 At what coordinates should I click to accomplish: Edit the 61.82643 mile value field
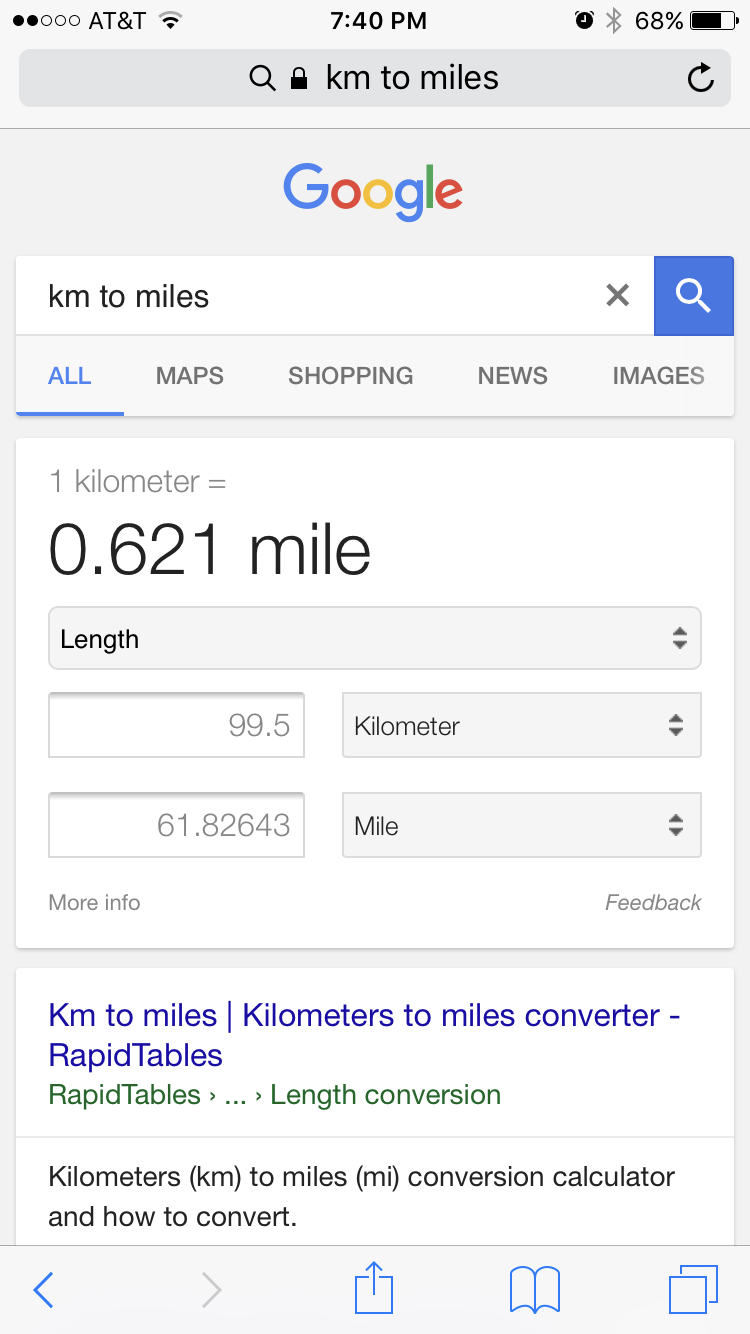click(x=176, y=825)
